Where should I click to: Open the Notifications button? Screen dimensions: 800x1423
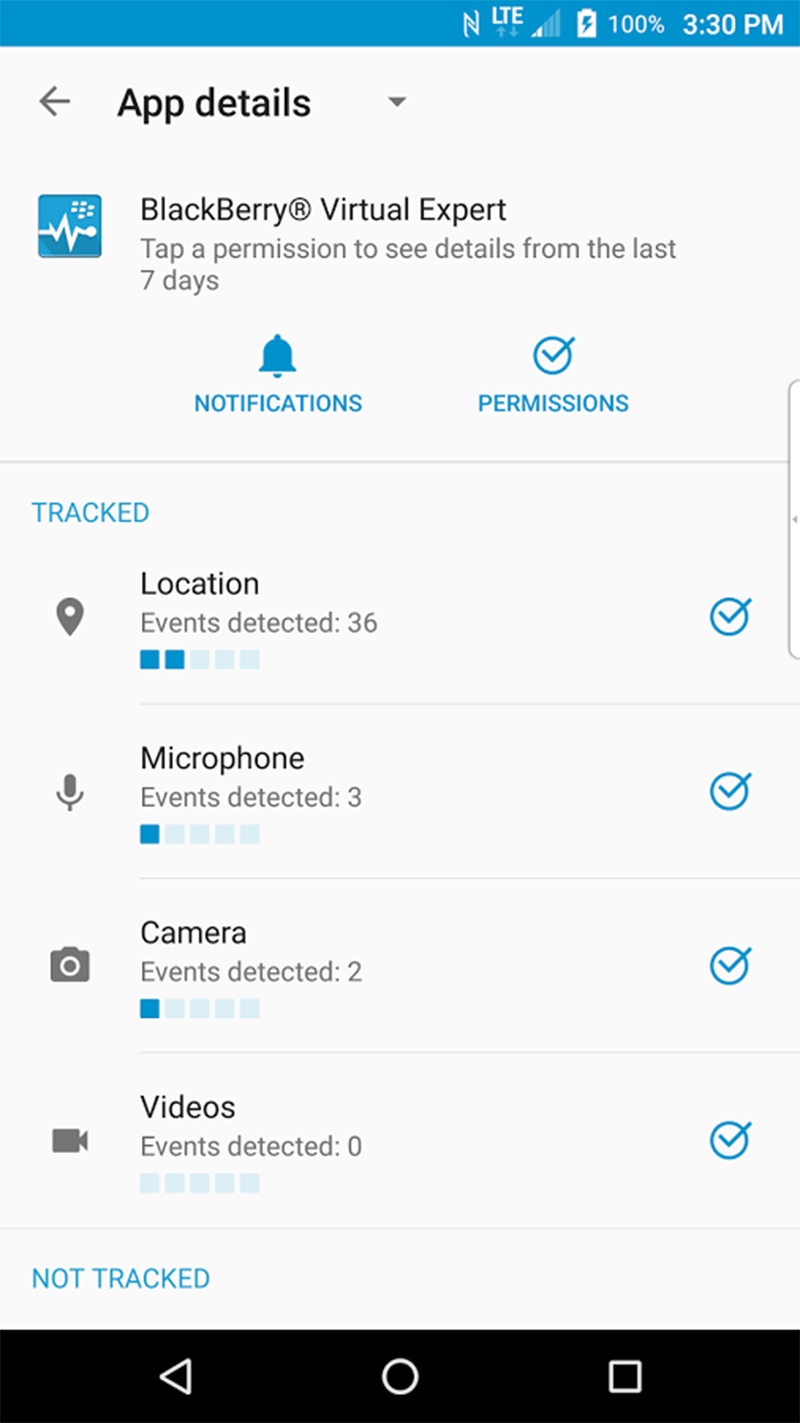click(278, 376)
